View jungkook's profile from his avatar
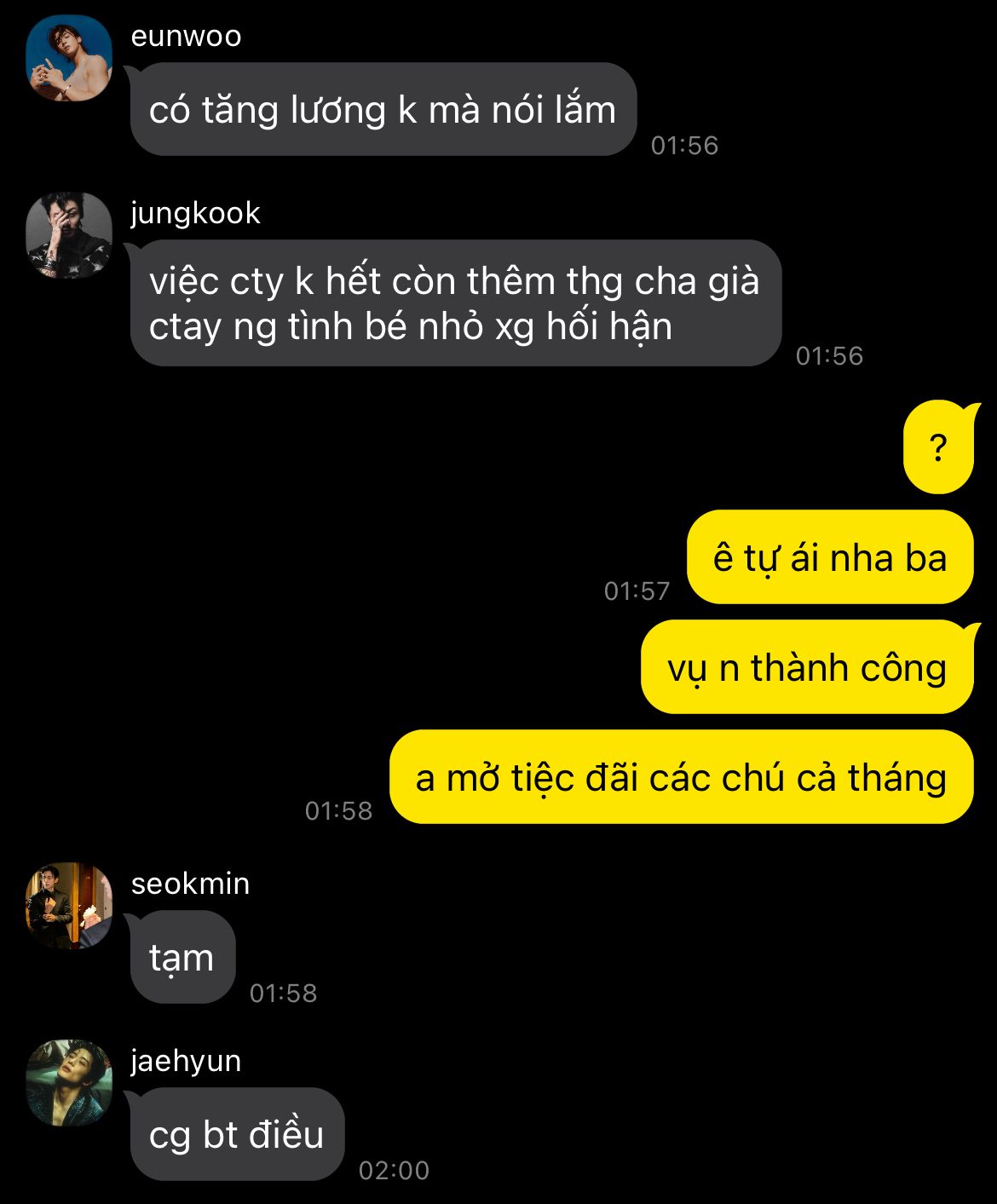This screenshot has height=1204, width=997. 69,236
